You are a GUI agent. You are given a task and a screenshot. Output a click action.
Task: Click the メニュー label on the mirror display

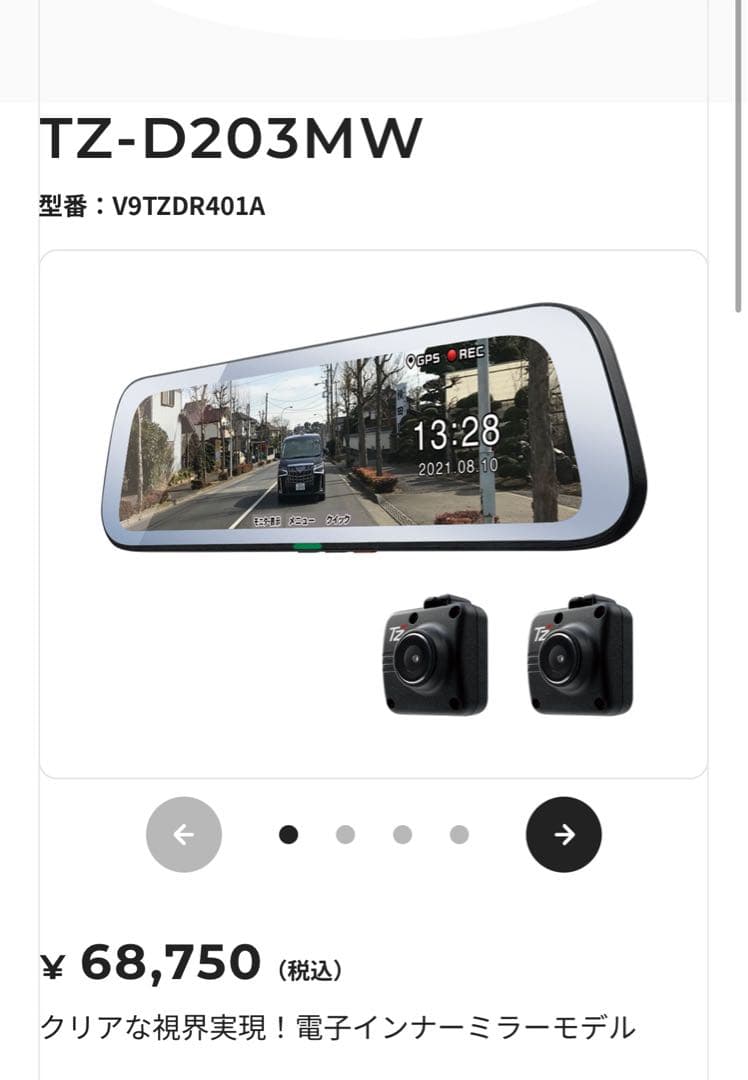point(300,519)
